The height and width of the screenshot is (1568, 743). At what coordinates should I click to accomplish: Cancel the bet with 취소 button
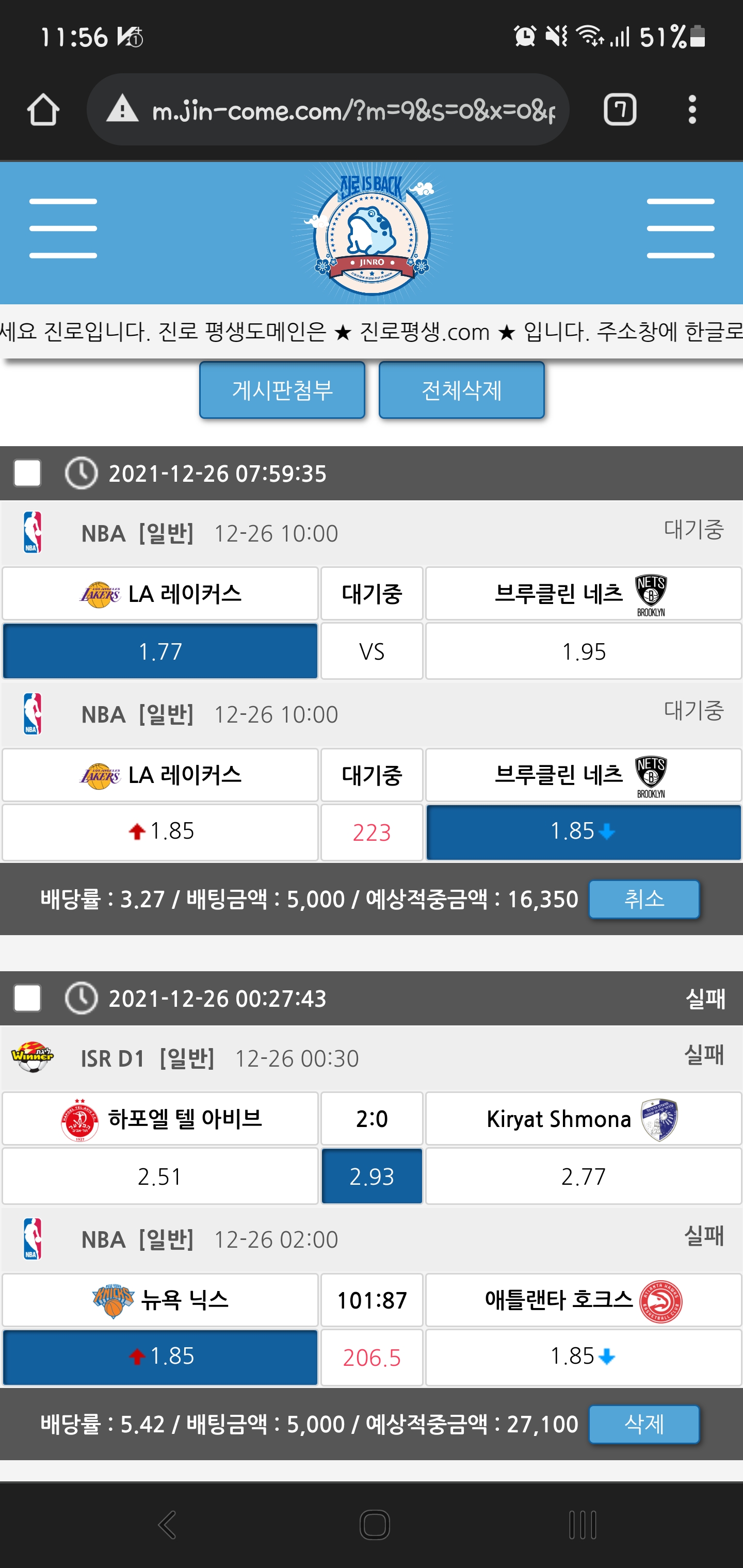(x=644, y=899)
